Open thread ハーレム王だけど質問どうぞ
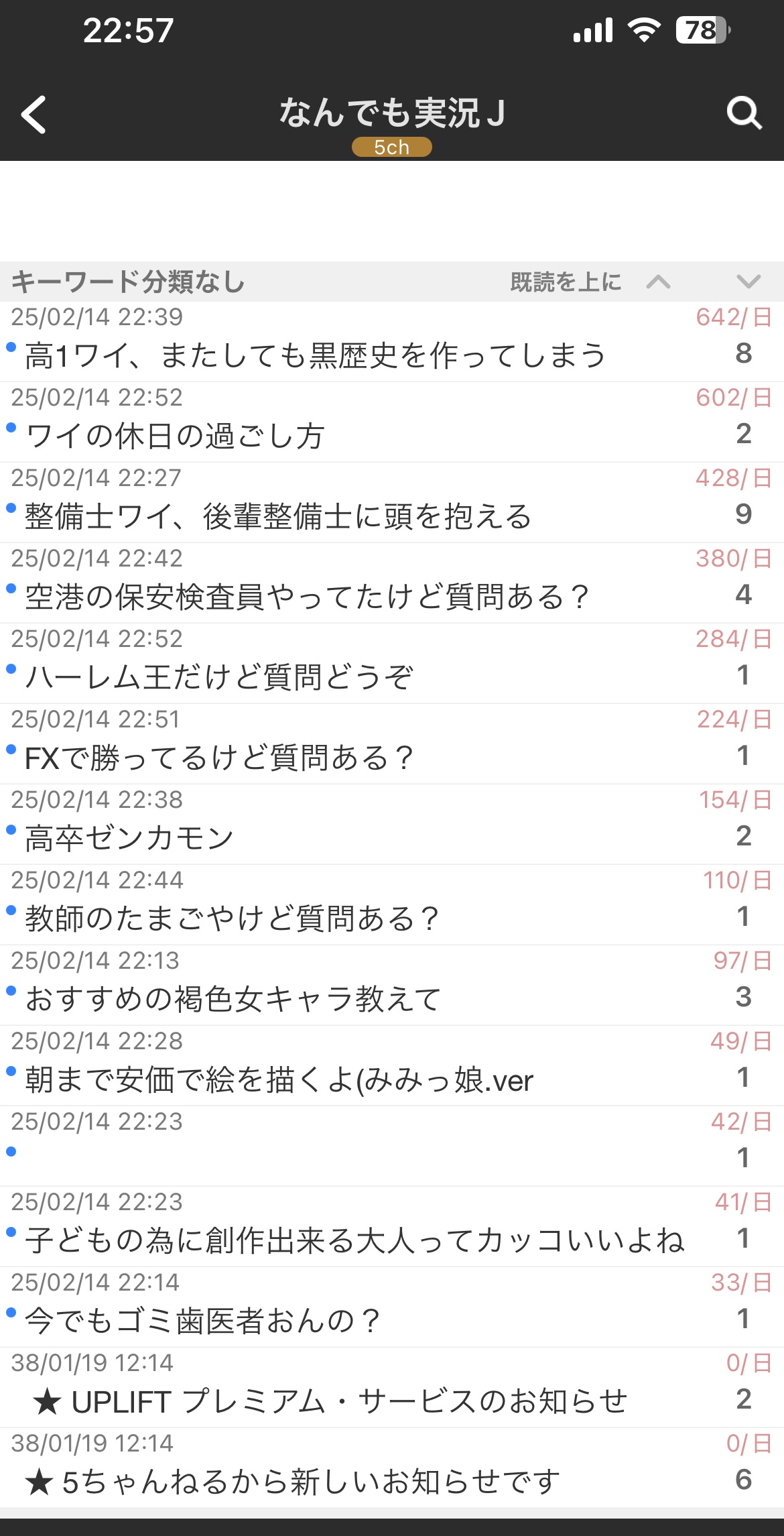 [x=392, y=664]
